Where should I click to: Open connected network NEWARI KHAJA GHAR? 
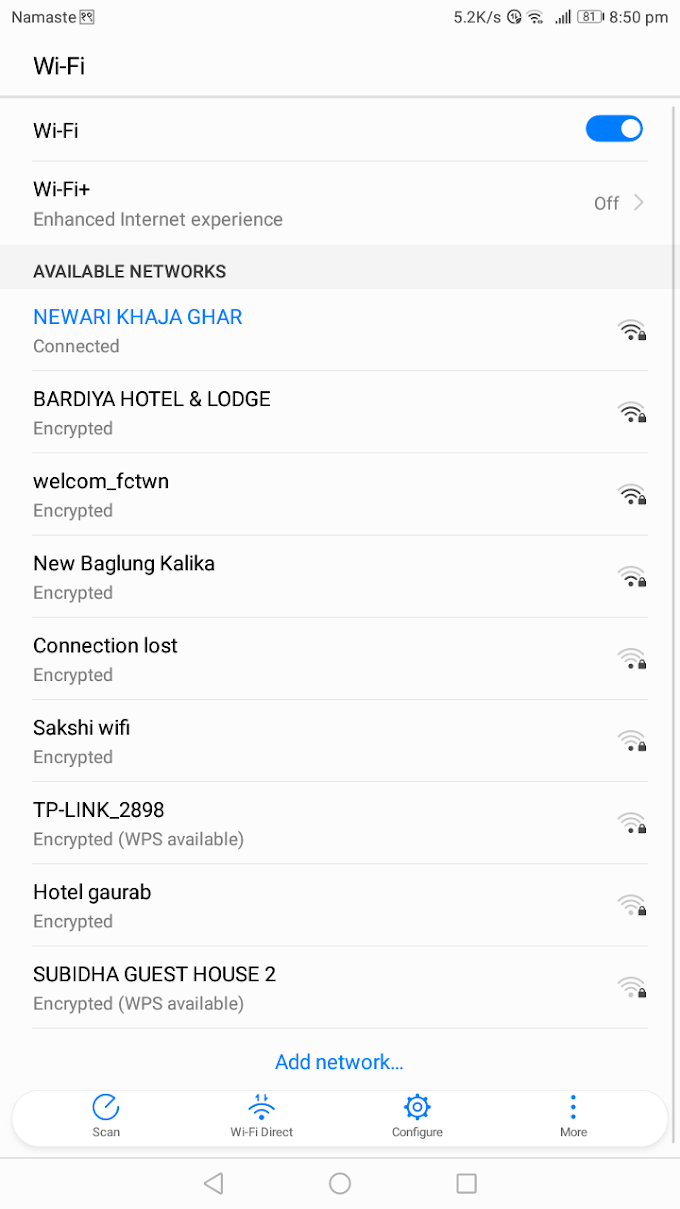(x=340, y=330)
